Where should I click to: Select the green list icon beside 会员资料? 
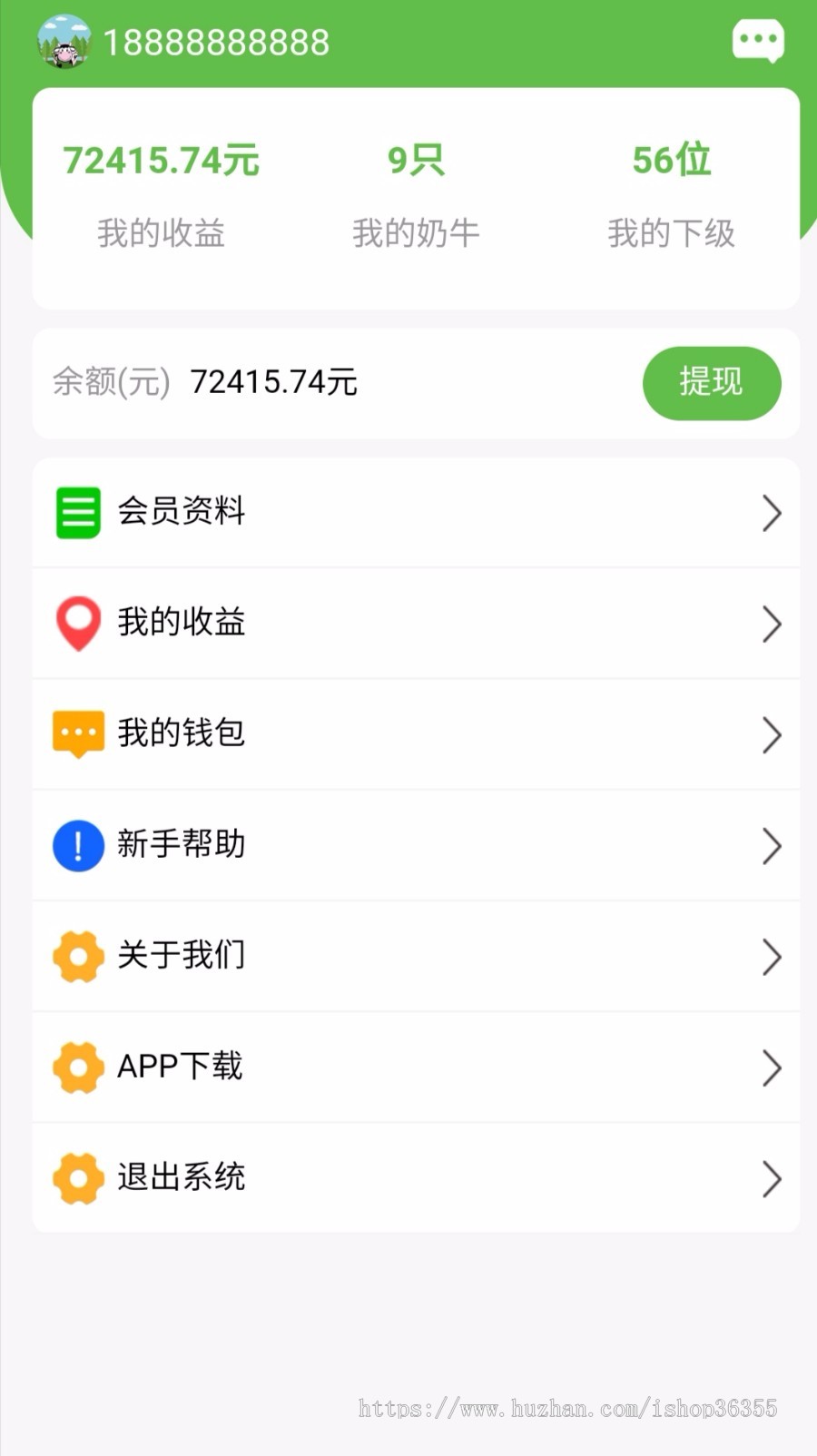click(78, 512)
